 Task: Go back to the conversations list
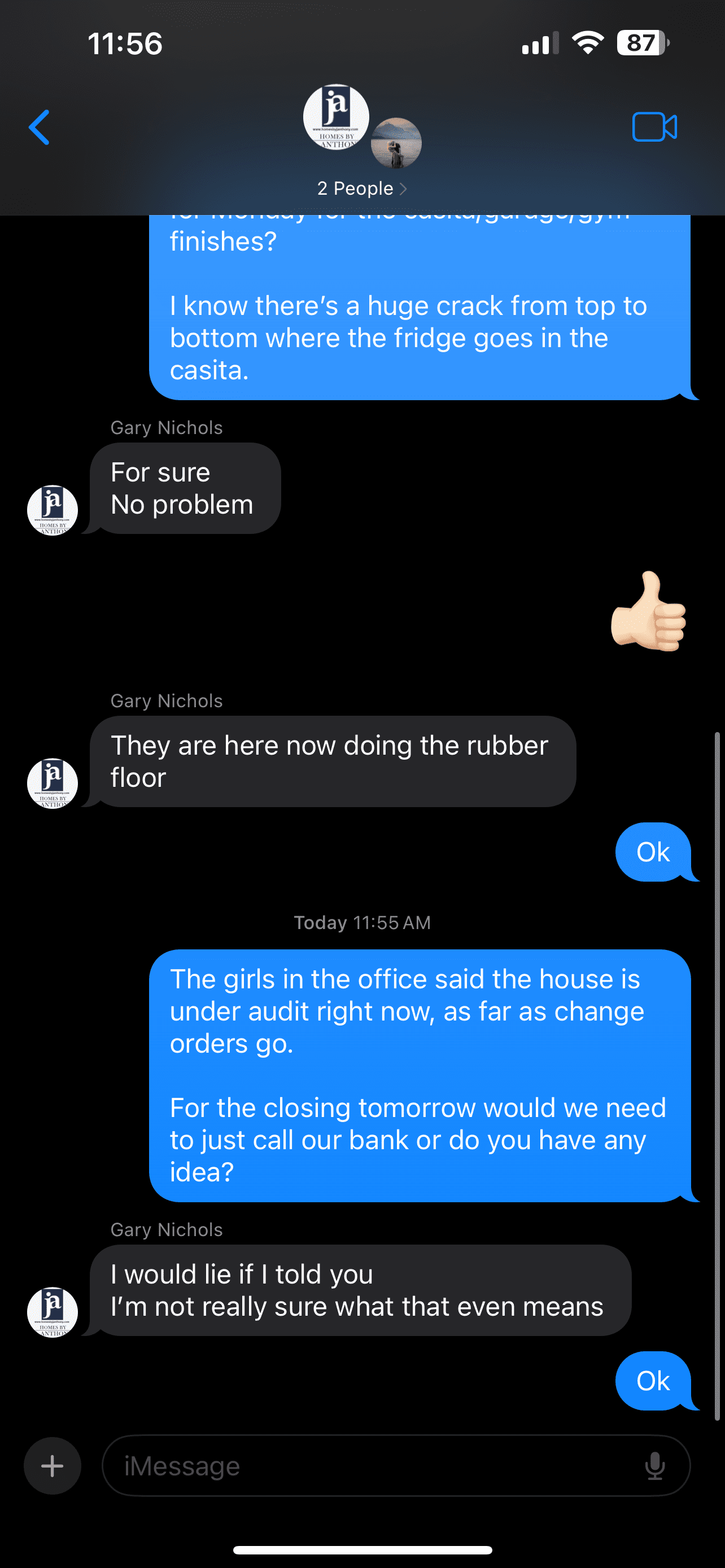point(40,127)
